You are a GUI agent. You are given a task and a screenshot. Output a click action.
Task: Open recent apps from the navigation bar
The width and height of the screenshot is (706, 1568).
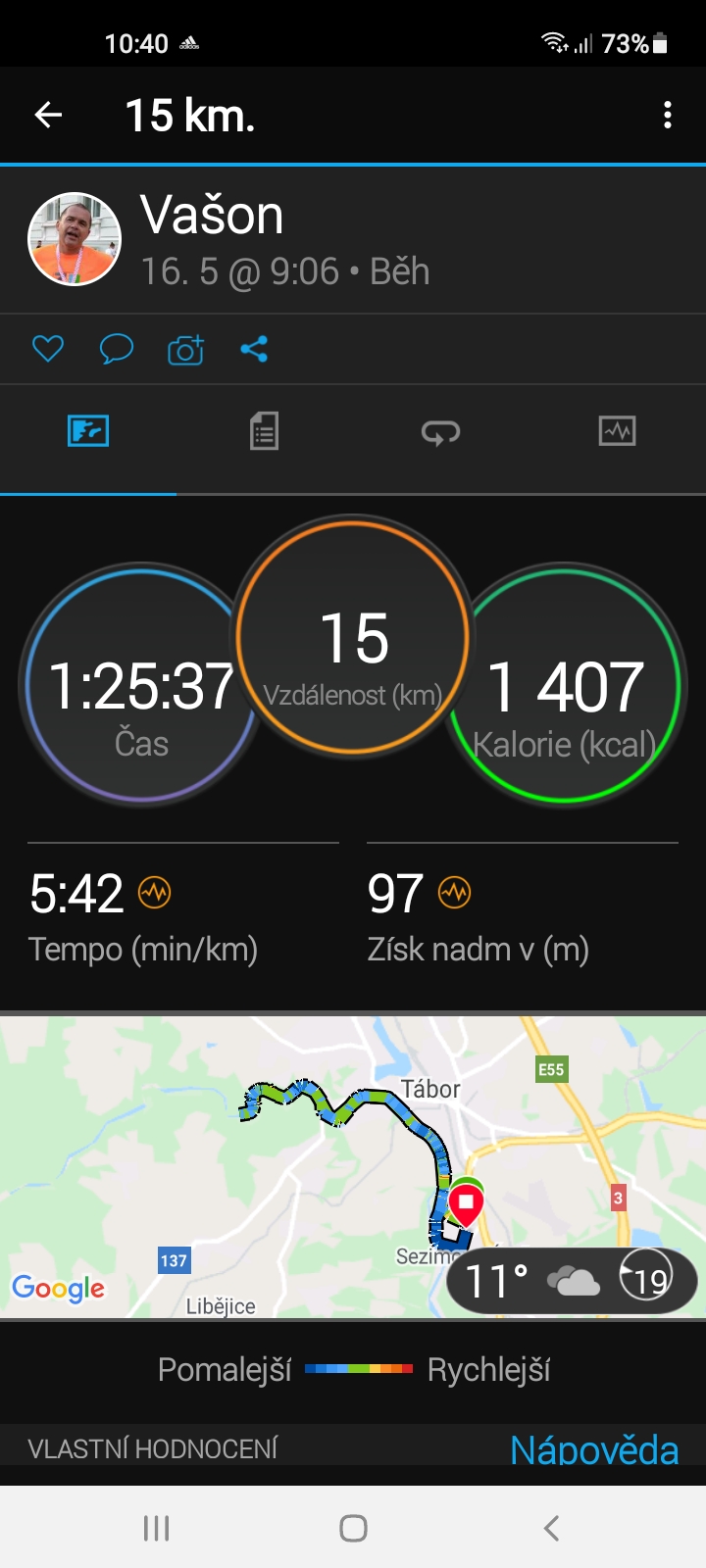click(x=156, y=1528)
